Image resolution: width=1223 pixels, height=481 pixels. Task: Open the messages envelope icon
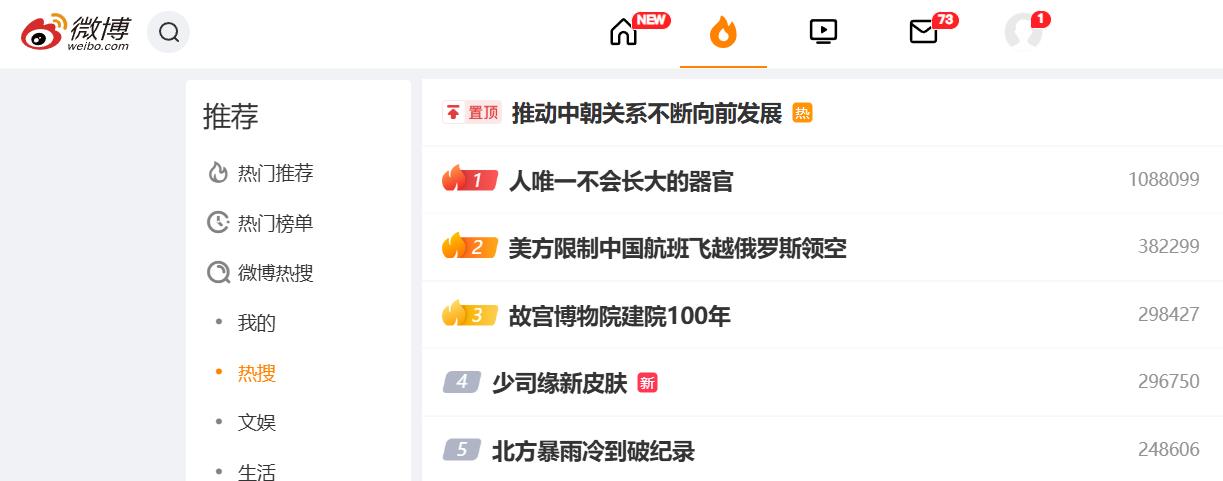[923, 32]
